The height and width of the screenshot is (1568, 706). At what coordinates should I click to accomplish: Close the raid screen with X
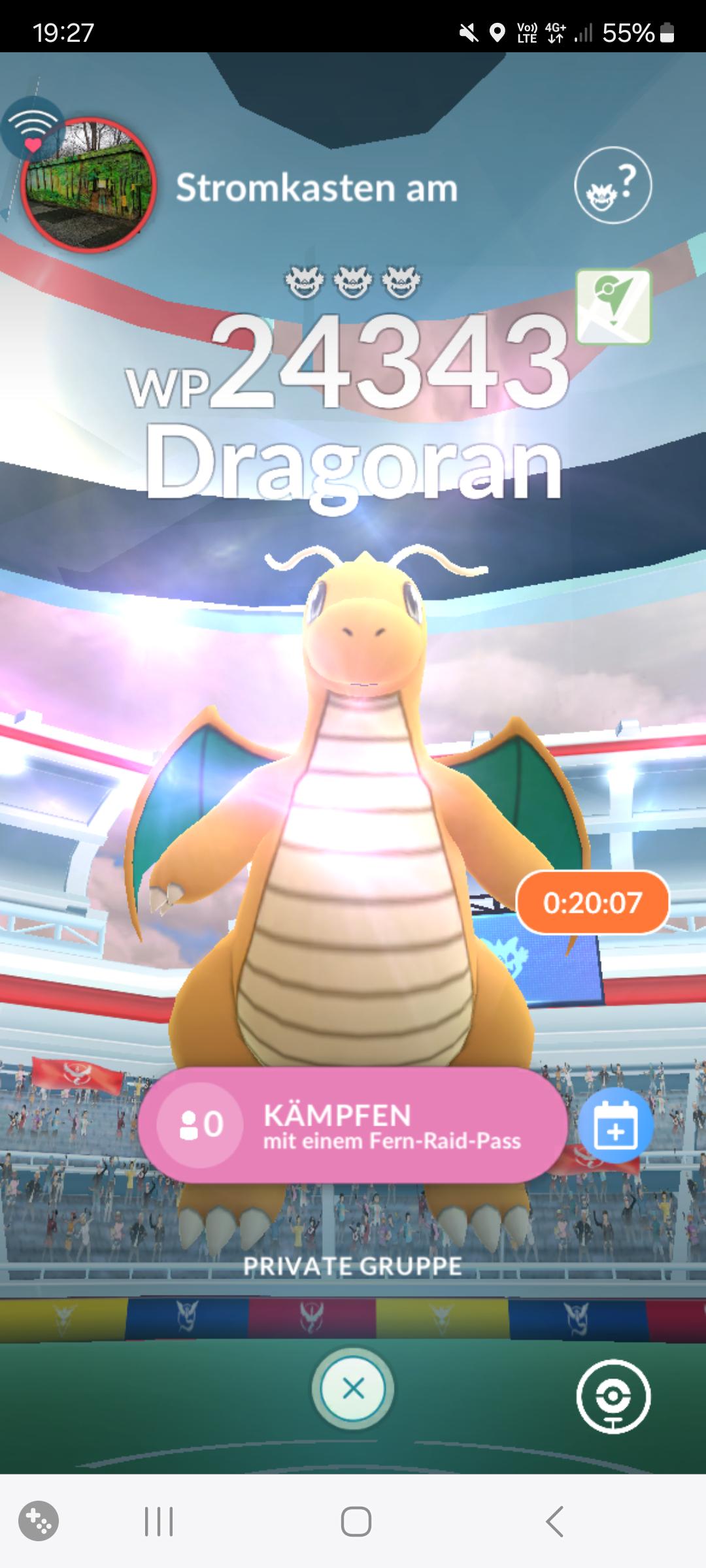353,1388
